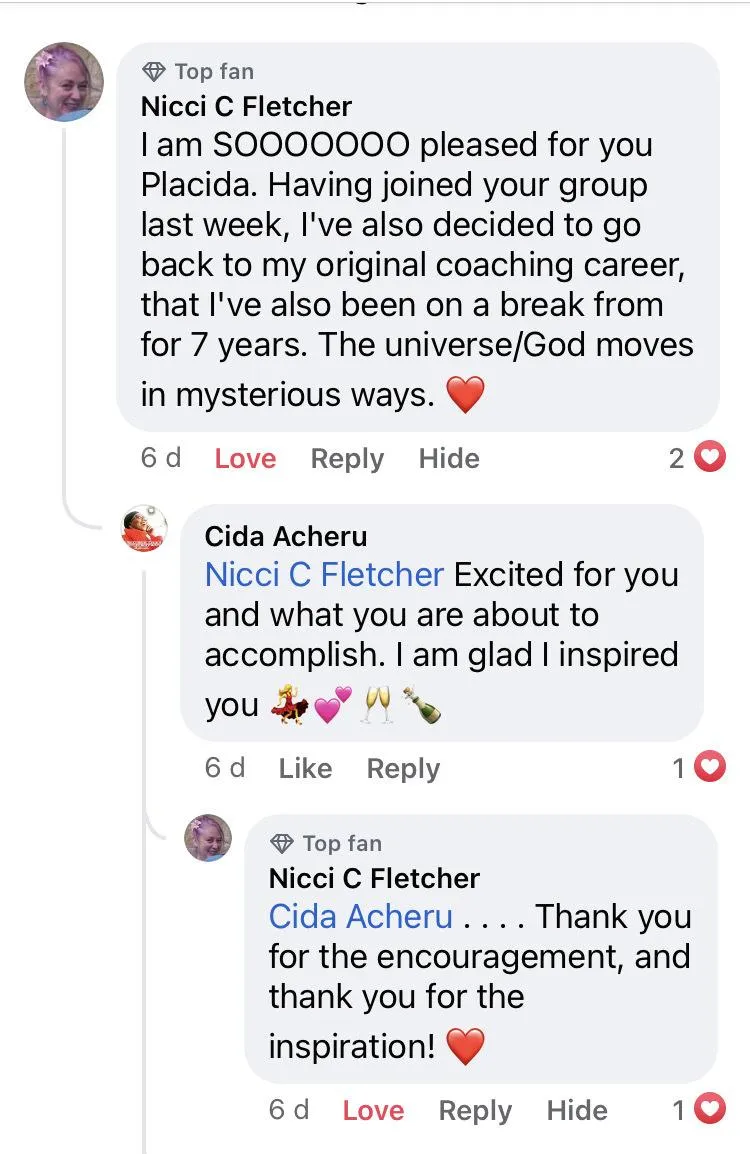This screenshot has width=750, height=1154.
Task: Hide Nicci's comment about coaching career
Action: point(449,459)
